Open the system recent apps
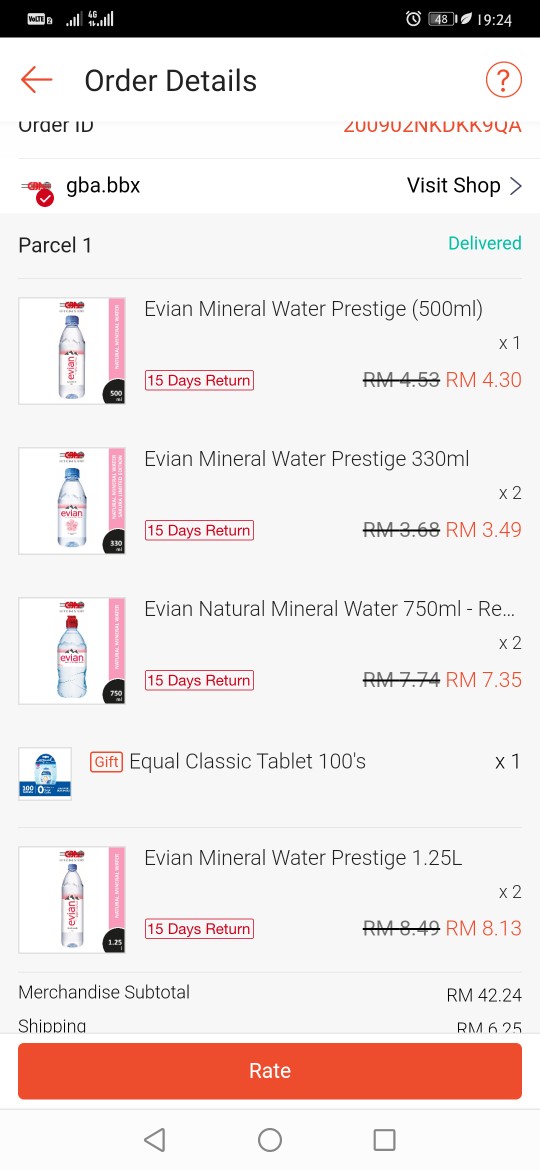This screenshot has height=1170, width=540. click(x=384, y=1139)
